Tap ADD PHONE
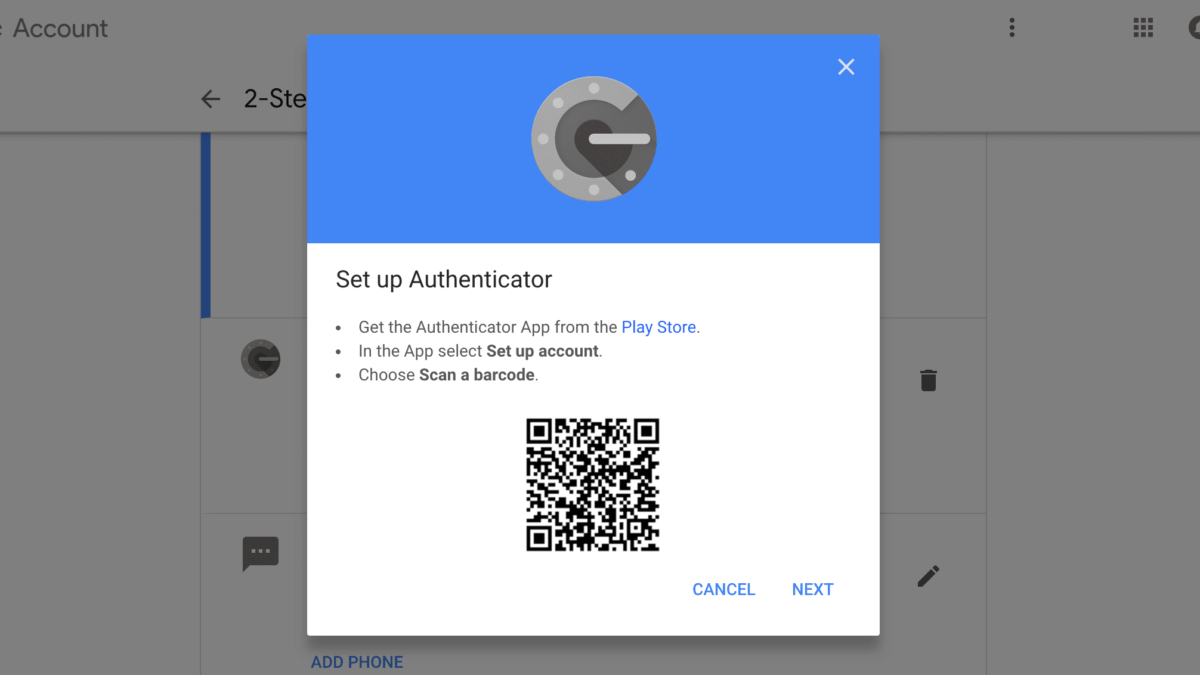The image size is (1200, 675). click(357, 661)
